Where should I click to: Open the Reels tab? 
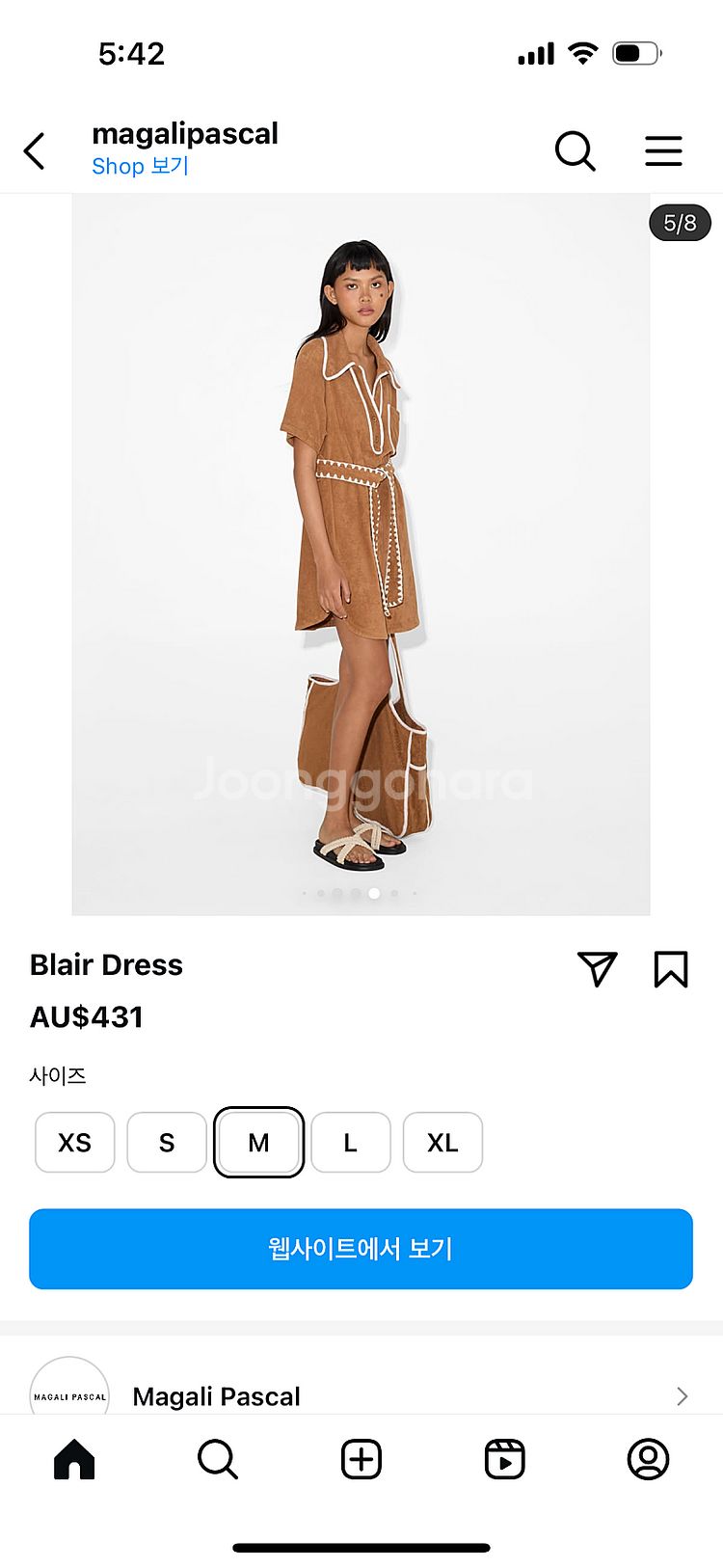[x=504, y=1459]
